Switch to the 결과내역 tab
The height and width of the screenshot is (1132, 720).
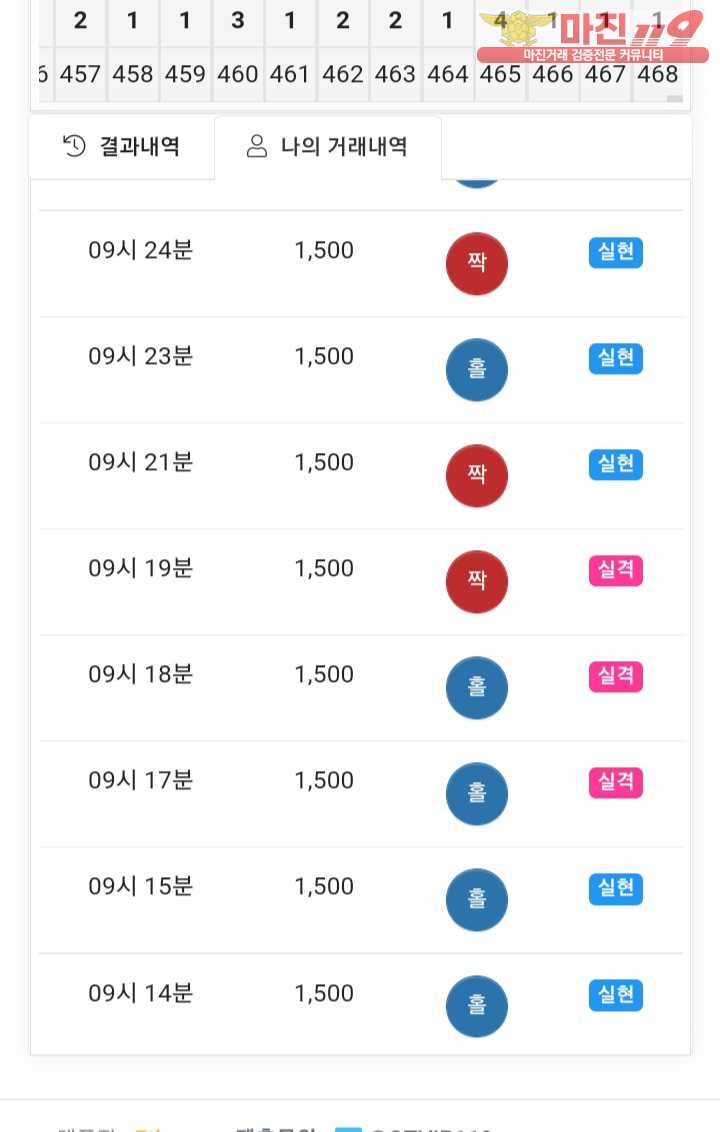point(122,148)
